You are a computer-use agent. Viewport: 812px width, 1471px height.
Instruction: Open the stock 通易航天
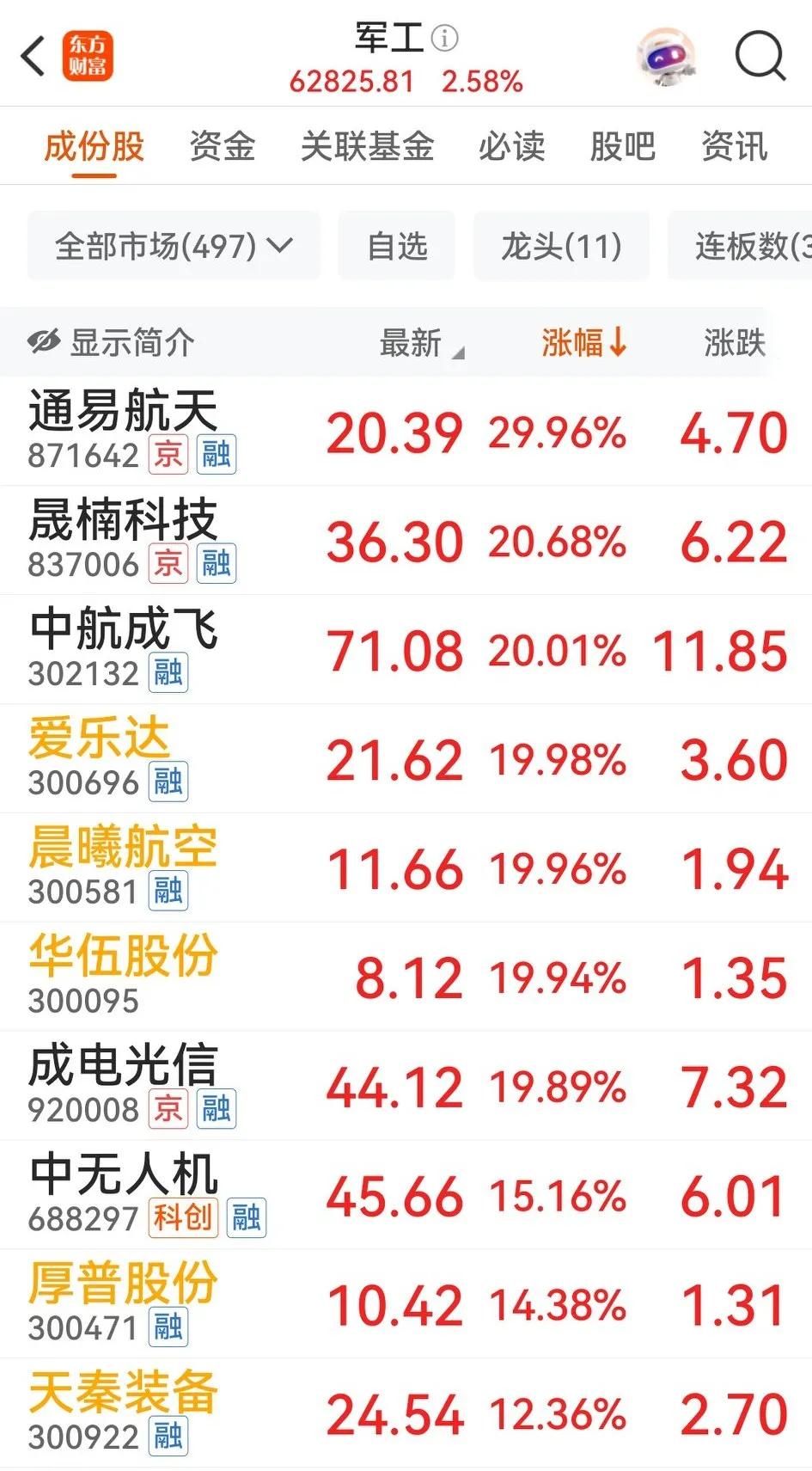tap(406, 431)
